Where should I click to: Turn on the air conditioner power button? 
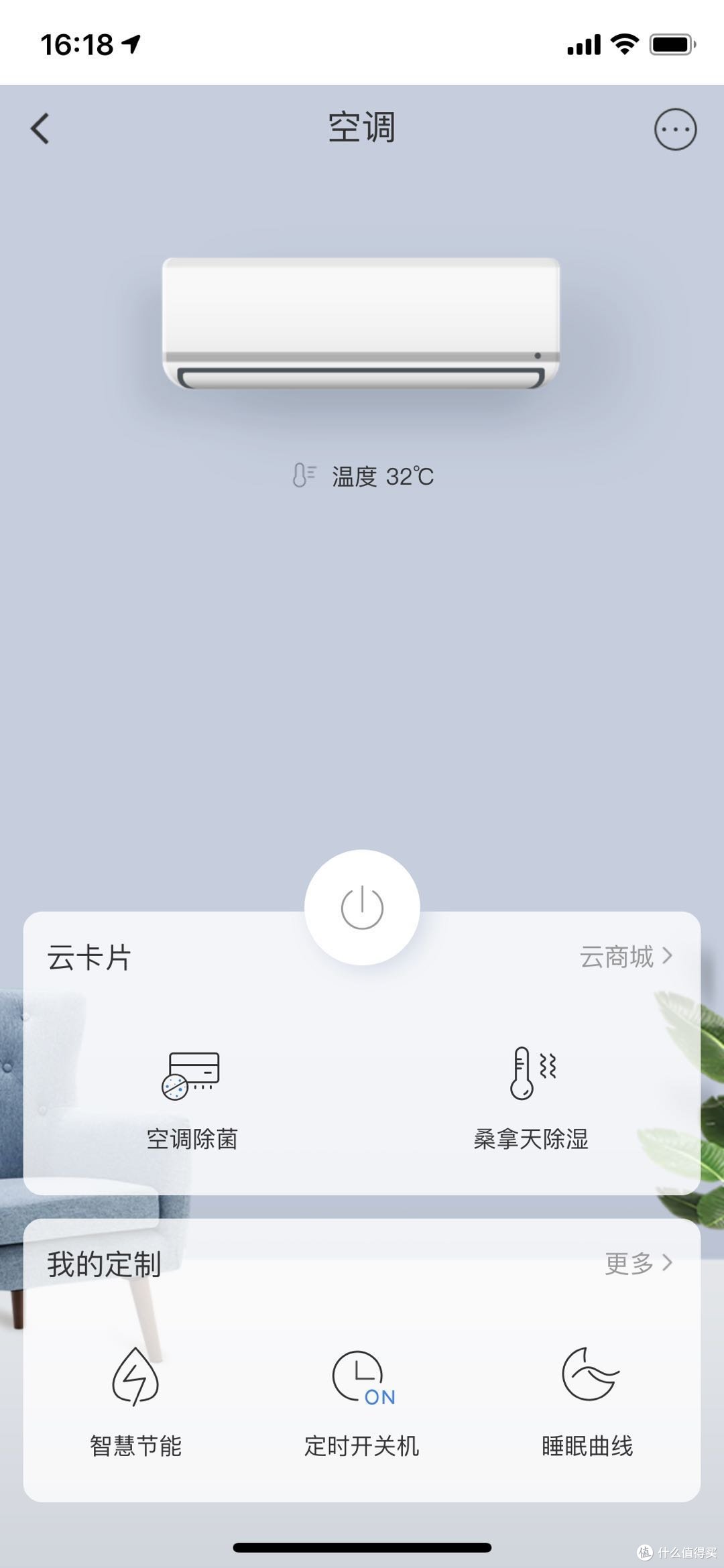(x=362, y=907)
